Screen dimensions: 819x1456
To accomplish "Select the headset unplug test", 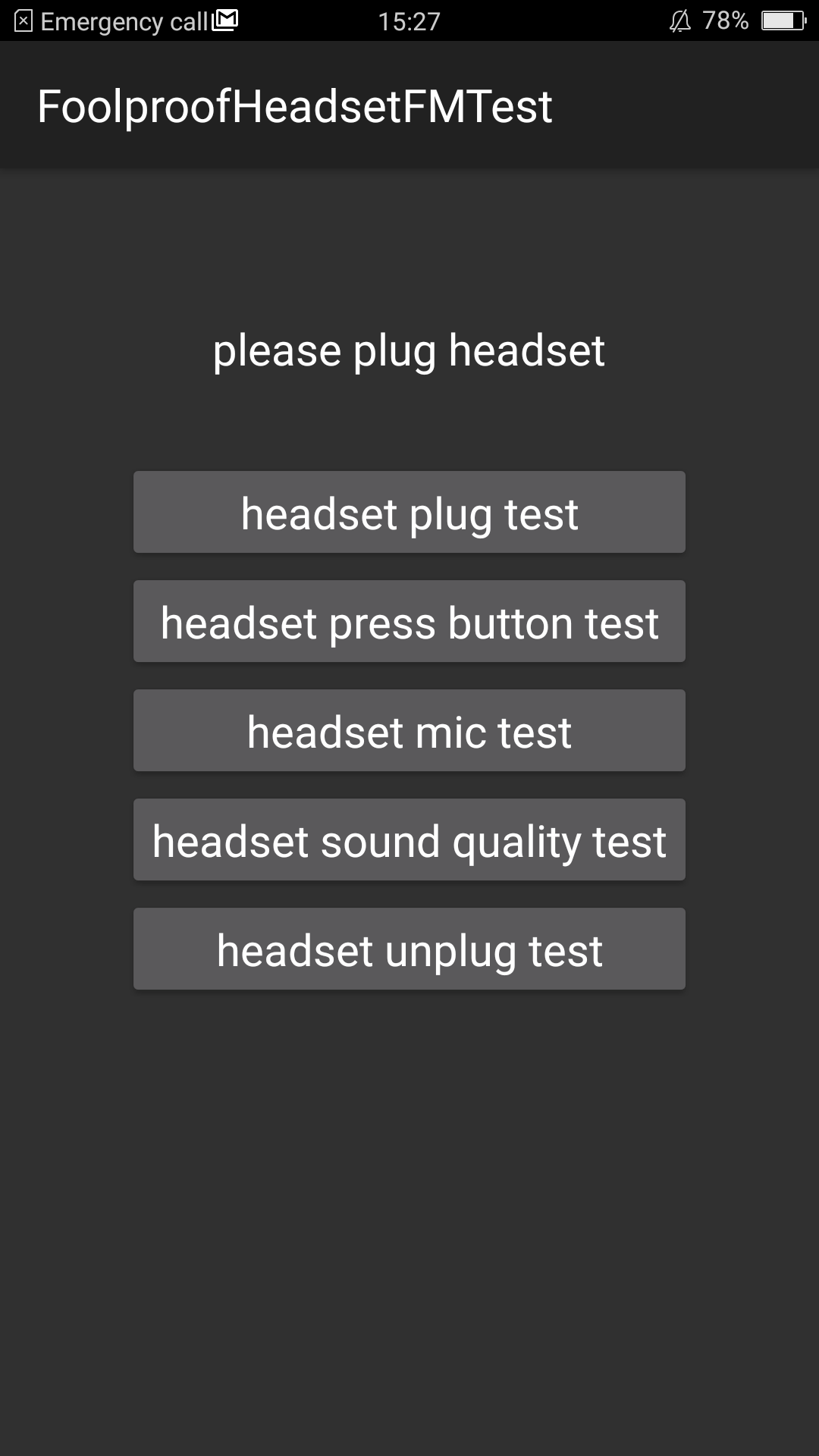I will 409,949.
